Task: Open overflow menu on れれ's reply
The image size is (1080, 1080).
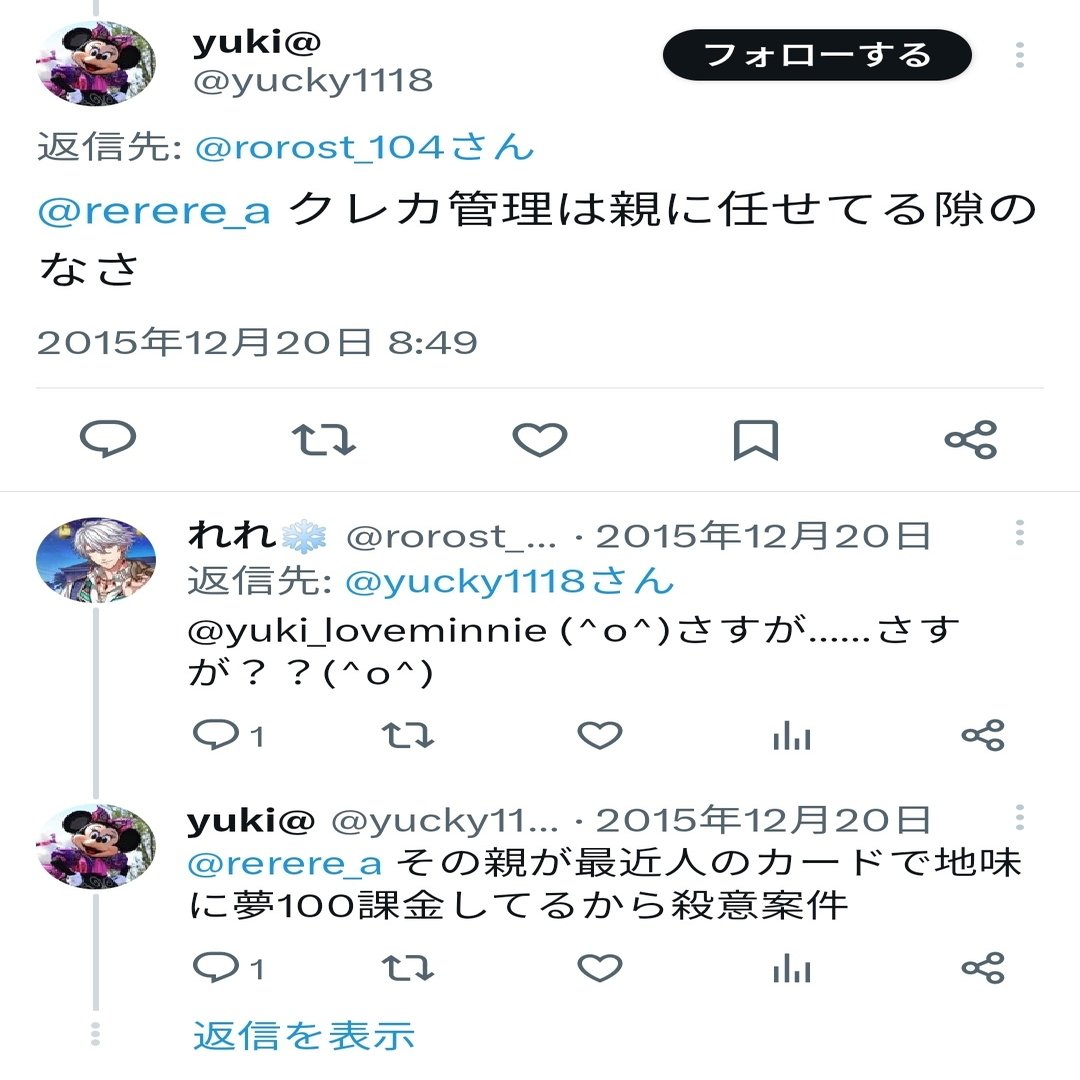Action: [x=1019, y=533]
